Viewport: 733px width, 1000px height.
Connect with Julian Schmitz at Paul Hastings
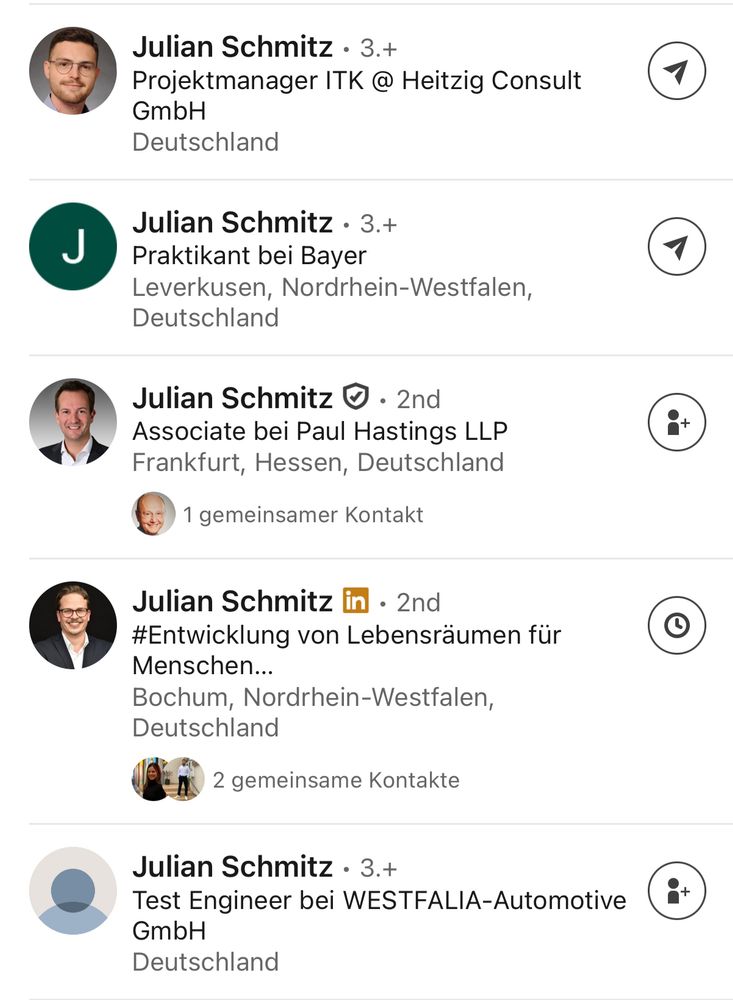tap(677, 422)
